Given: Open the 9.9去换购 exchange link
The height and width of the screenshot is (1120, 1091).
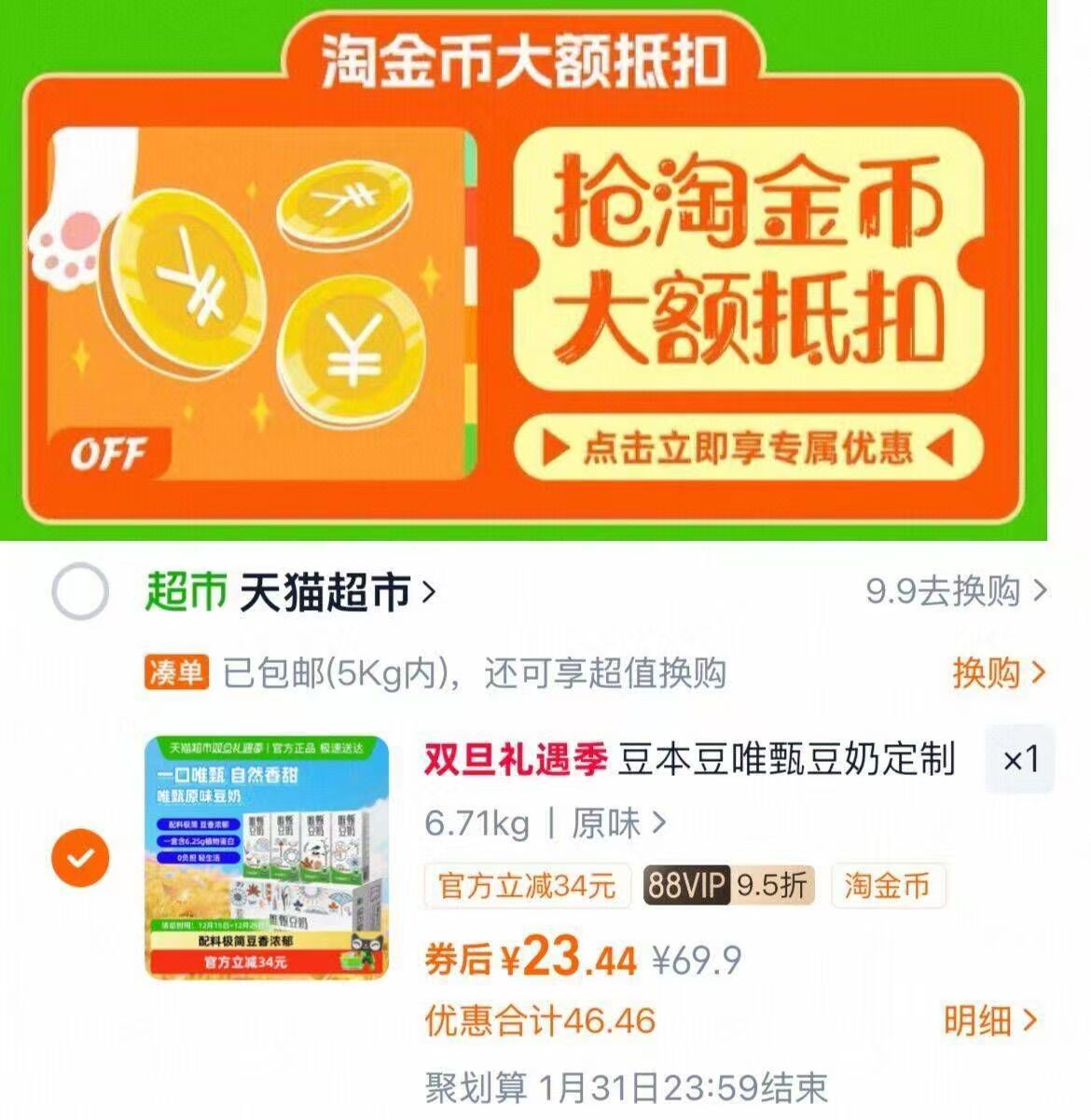Looking at the screenshot, I should 944,592.
